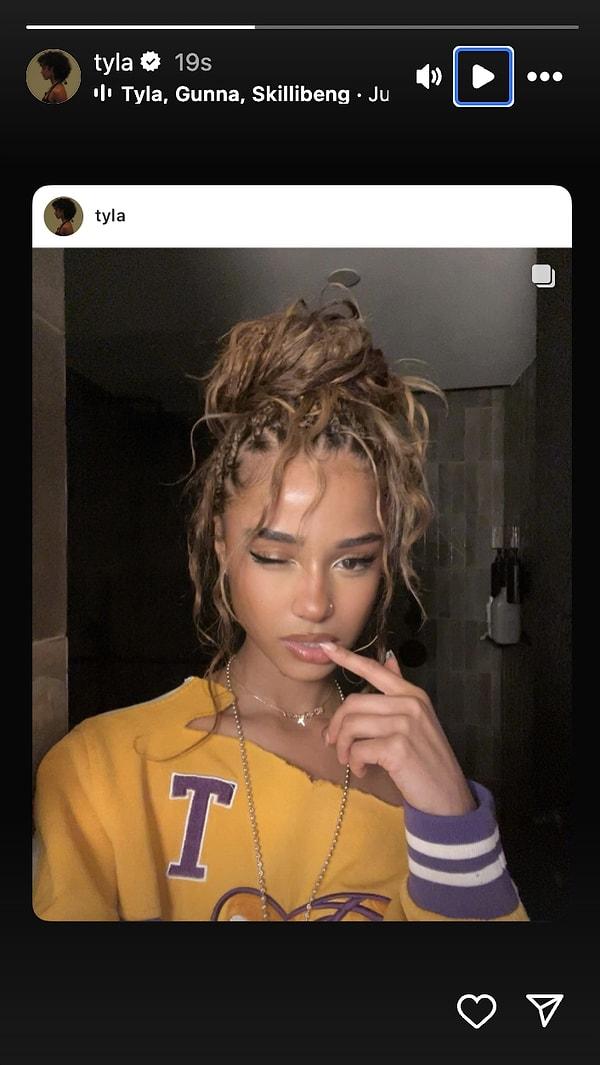Open the three-dot more options menu
Viewport: 600px width, 1065px height.
pos(545,77)
